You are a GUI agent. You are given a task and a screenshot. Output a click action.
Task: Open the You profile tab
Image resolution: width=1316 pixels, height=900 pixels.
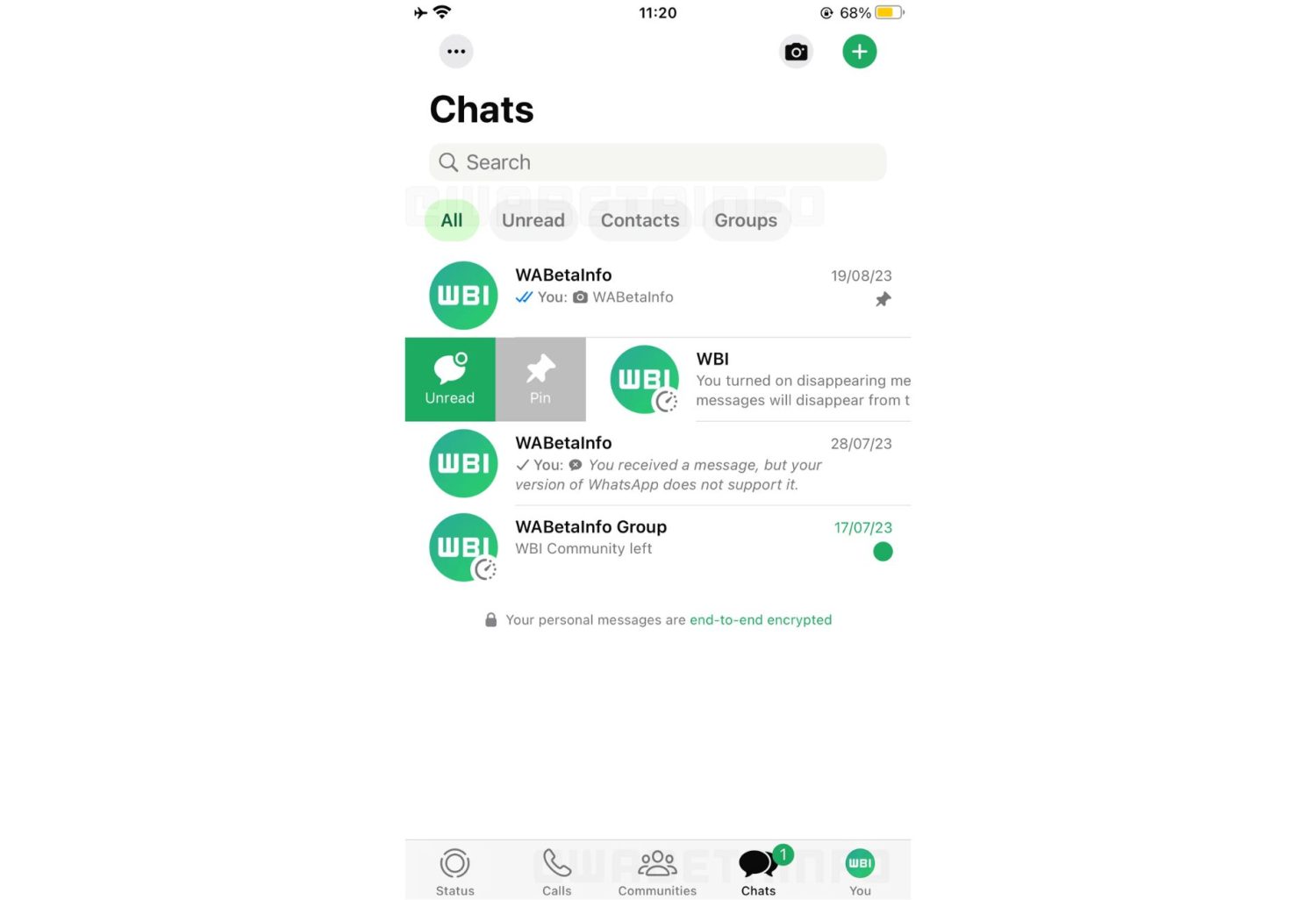[x=860, y=872]
